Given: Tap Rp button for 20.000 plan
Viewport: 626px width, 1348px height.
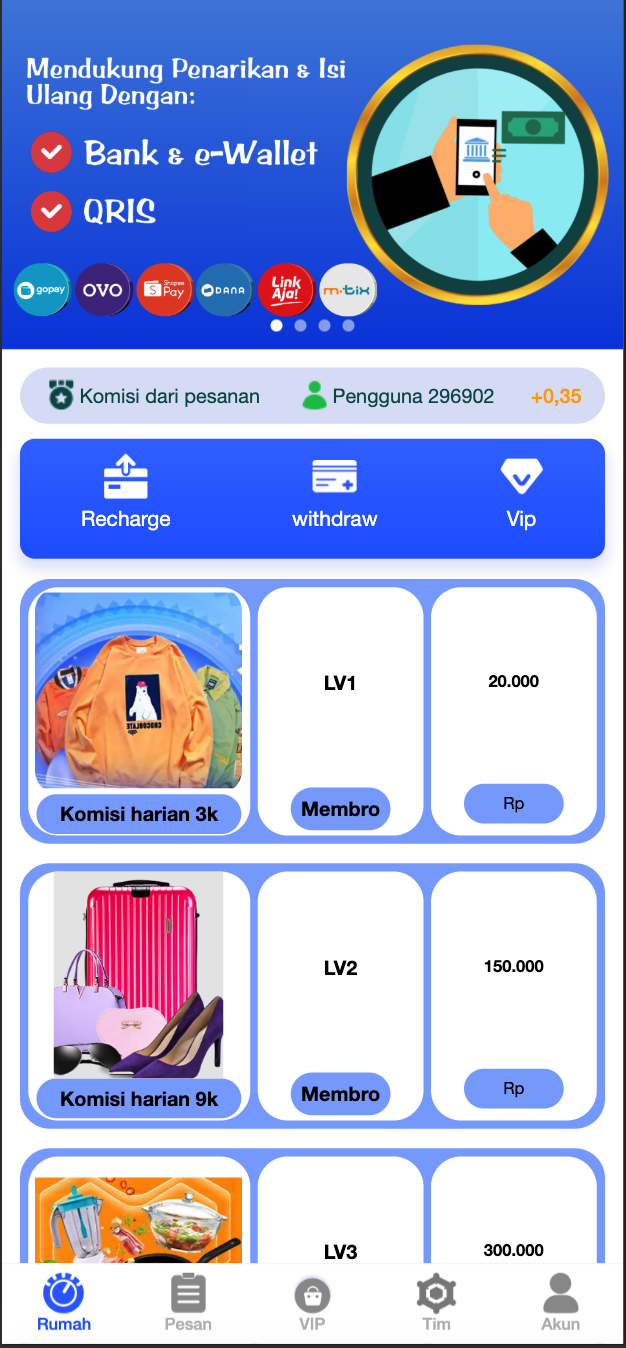Looking at the screenshot, I should click(x=513, y=803).
